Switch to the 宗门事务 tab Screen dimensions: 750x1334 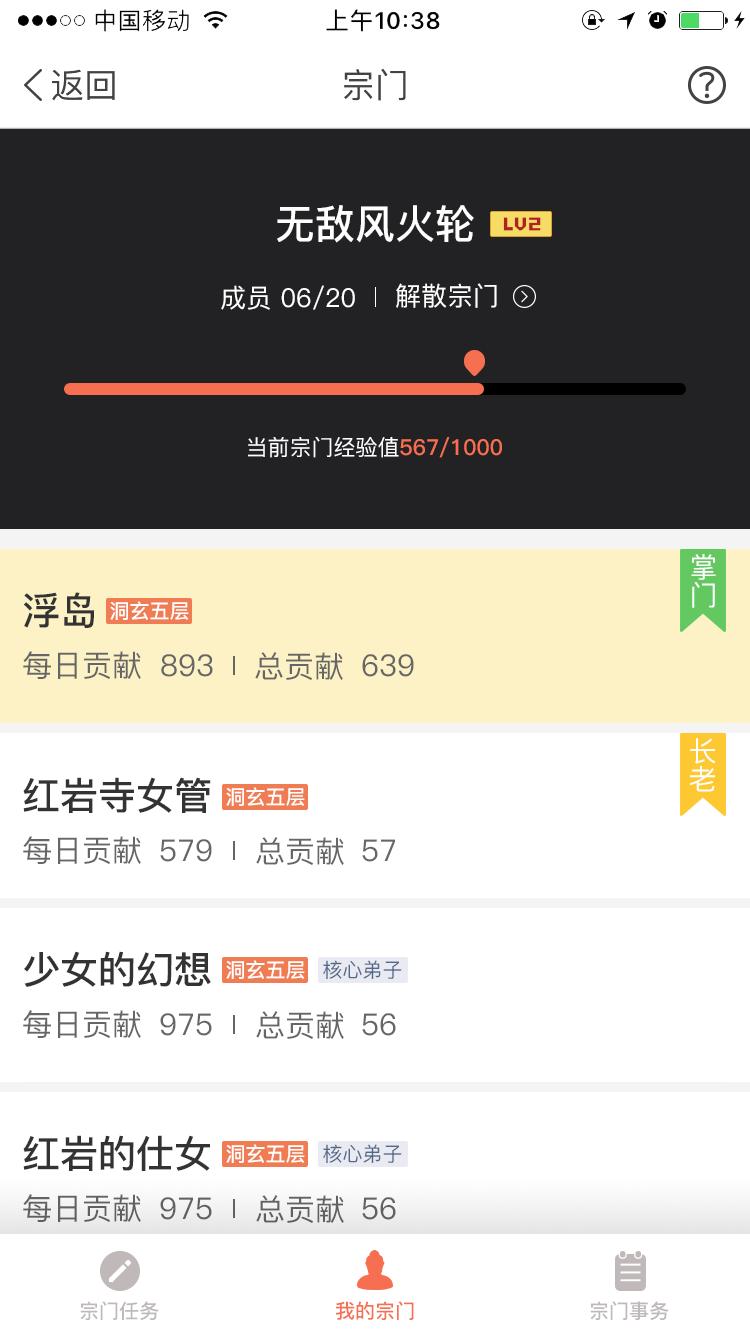(629, 1285)
